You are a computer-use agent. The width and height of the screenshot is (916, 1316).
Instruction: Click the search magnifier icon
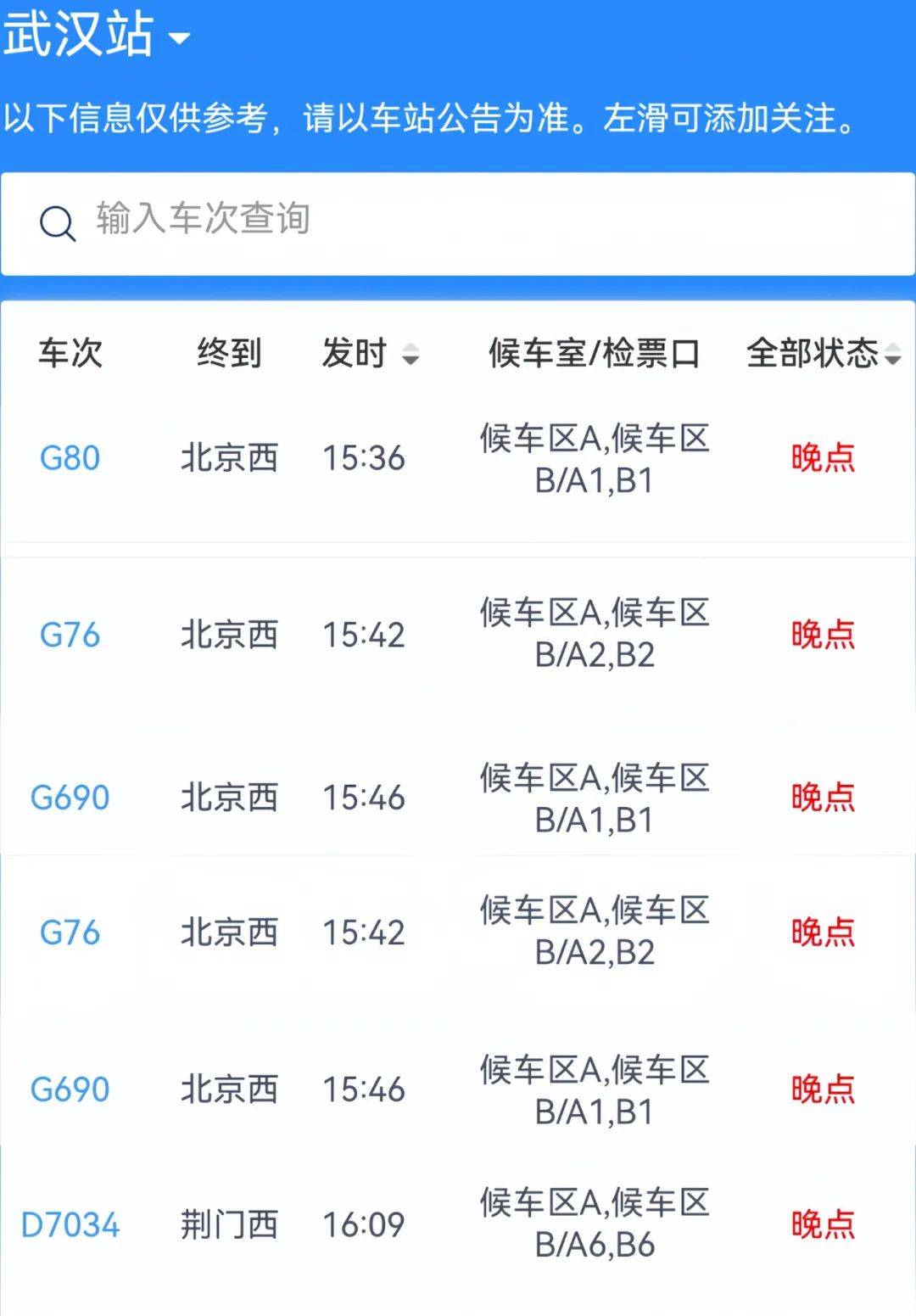point(56,222)
